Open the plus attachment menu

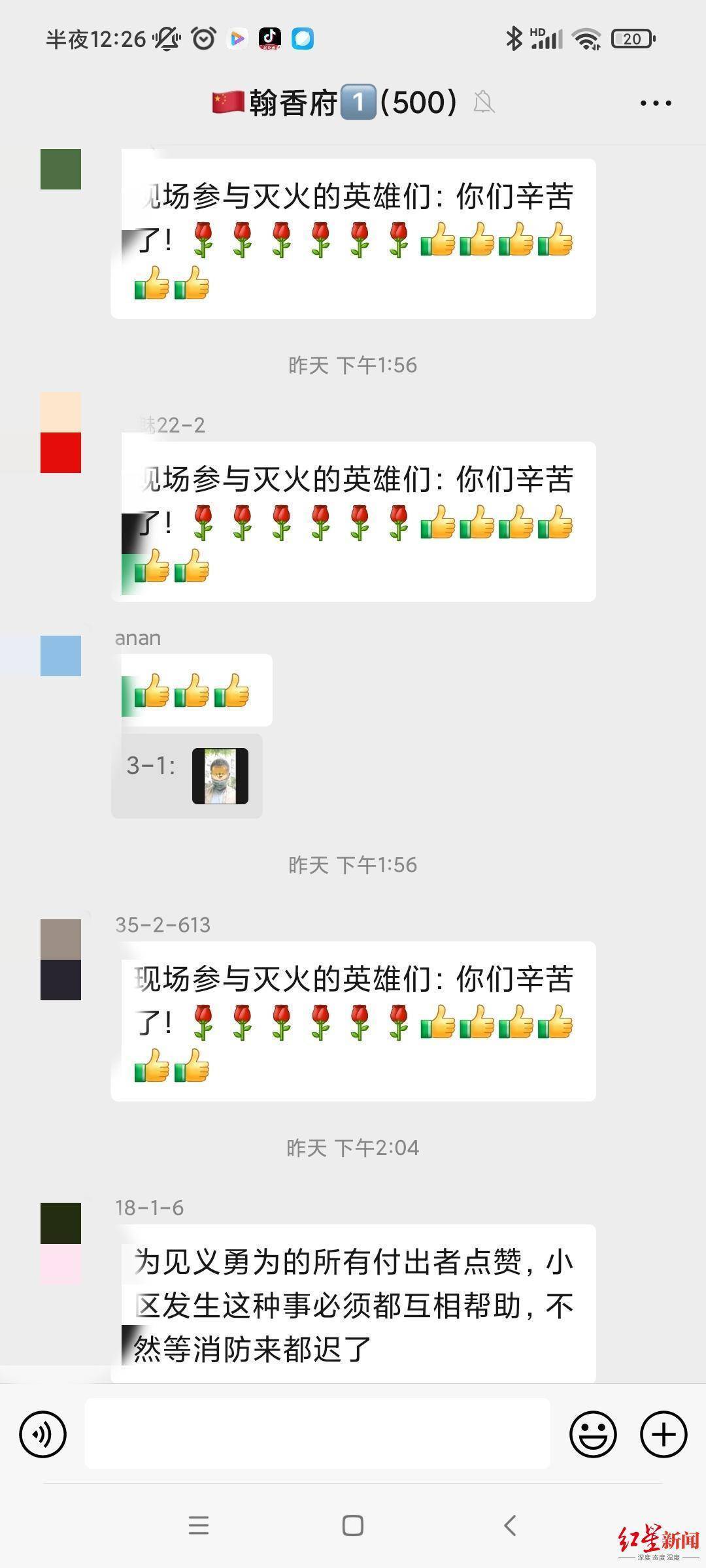664,1435
